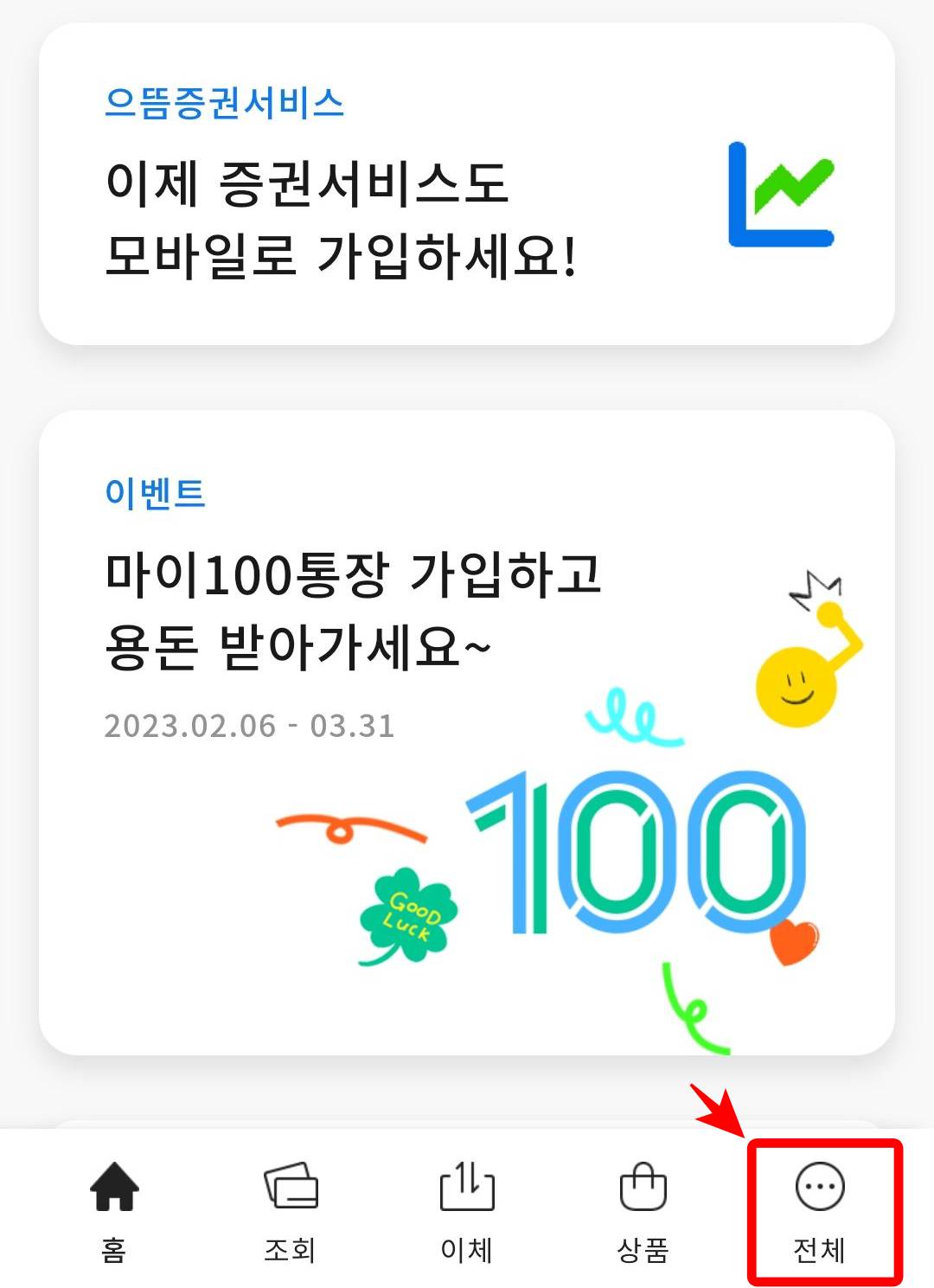This screenshot has width=934, height=1288.
Task: Open the 이체 tab
Action: tap(467, 1211)
